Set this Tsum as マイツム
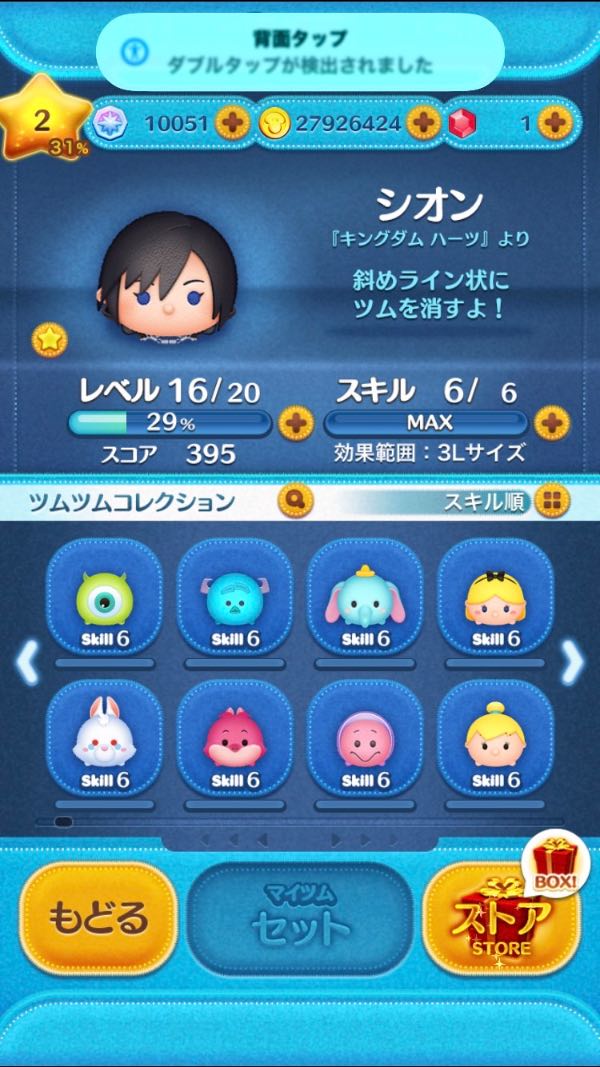Viewport: 600px width, 1067px height. [300, 918]
